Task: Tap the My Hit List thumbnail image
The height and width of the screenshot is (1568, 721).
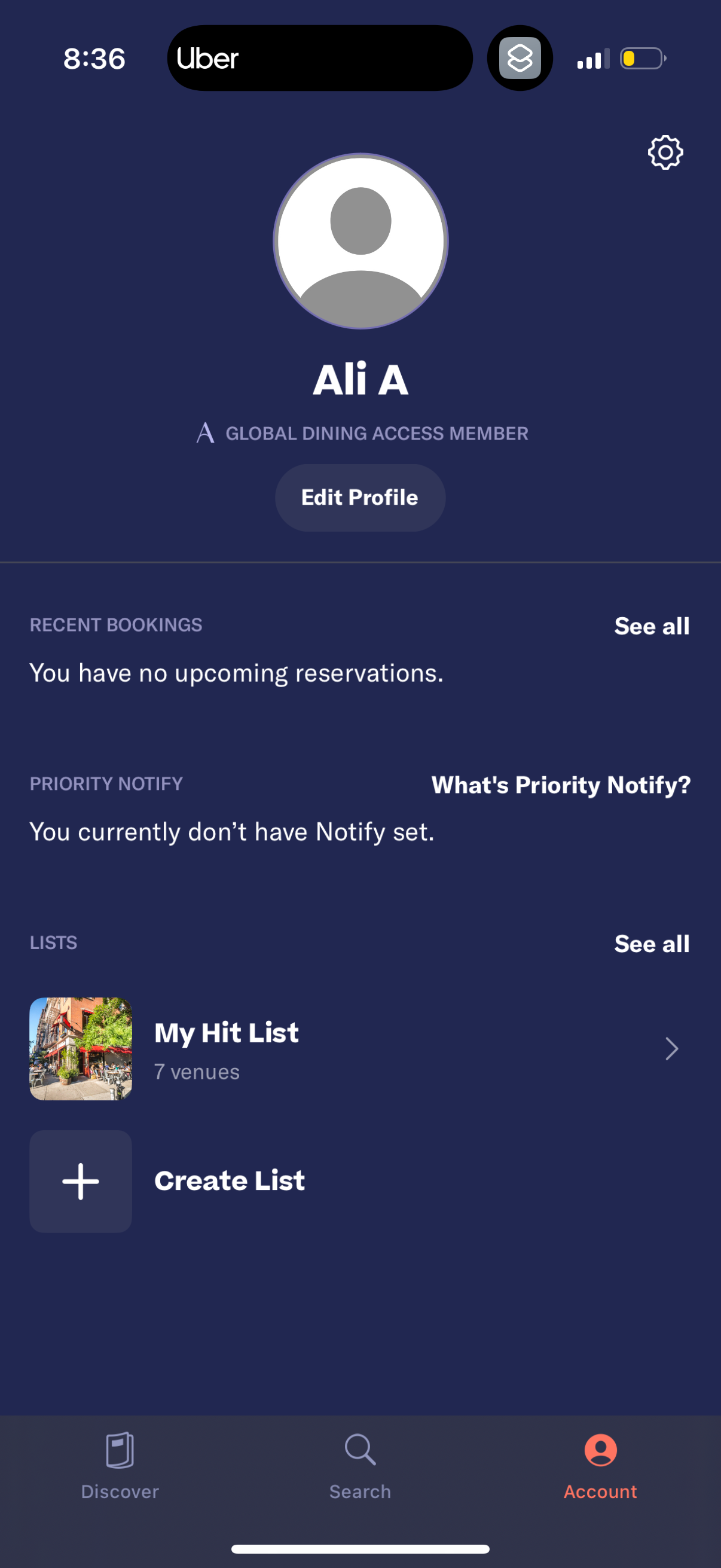Action: [x=80, y=1049]
